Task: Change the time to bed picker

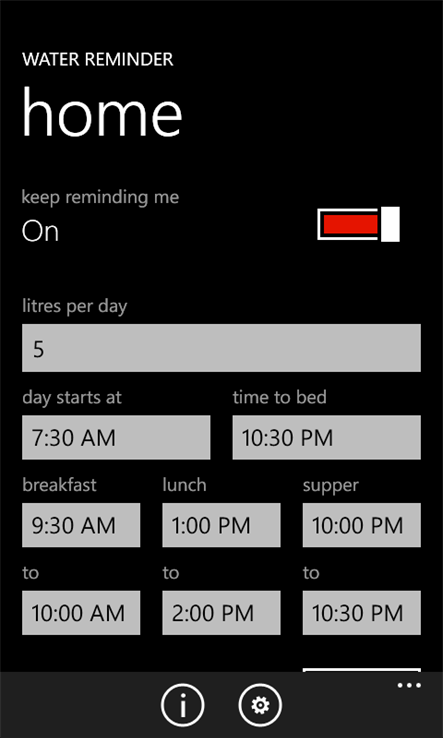Action: pos(327,437)
